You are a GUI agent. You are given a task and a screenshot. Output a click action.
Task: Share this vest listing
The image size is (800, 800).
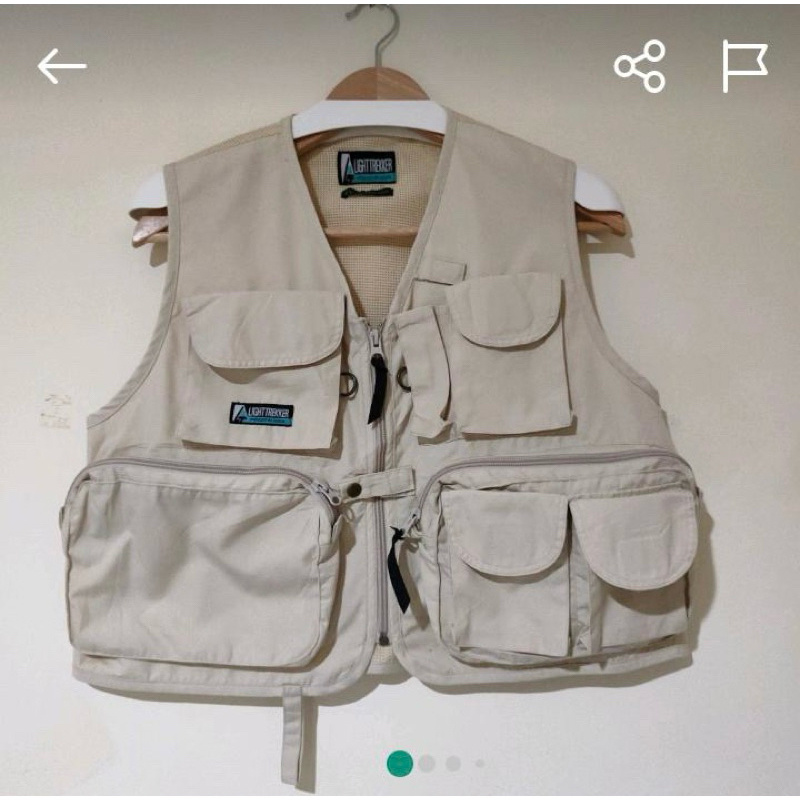(x=640, y=67)
